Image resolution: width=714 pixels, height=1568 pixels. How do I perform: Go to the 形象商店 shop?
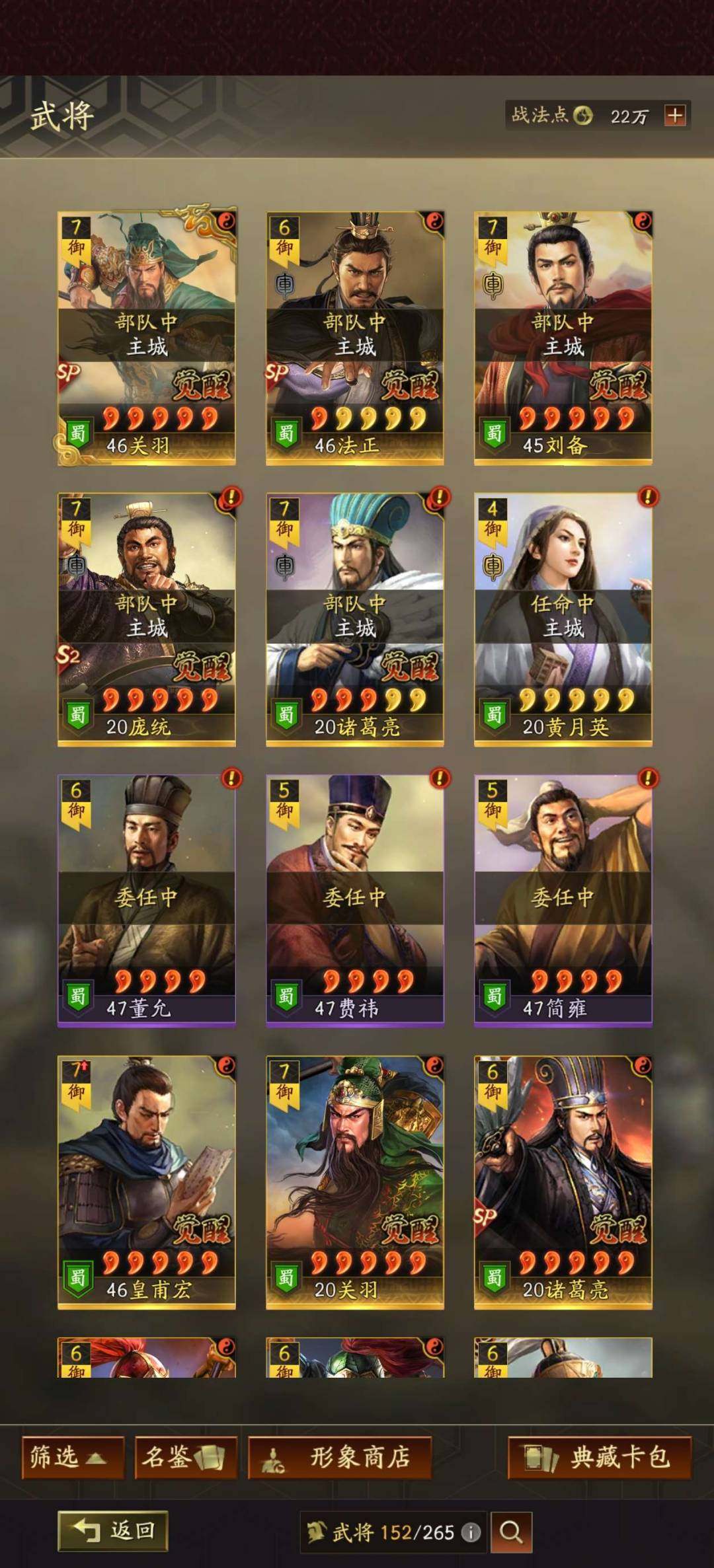click(x=340, y=1457)
